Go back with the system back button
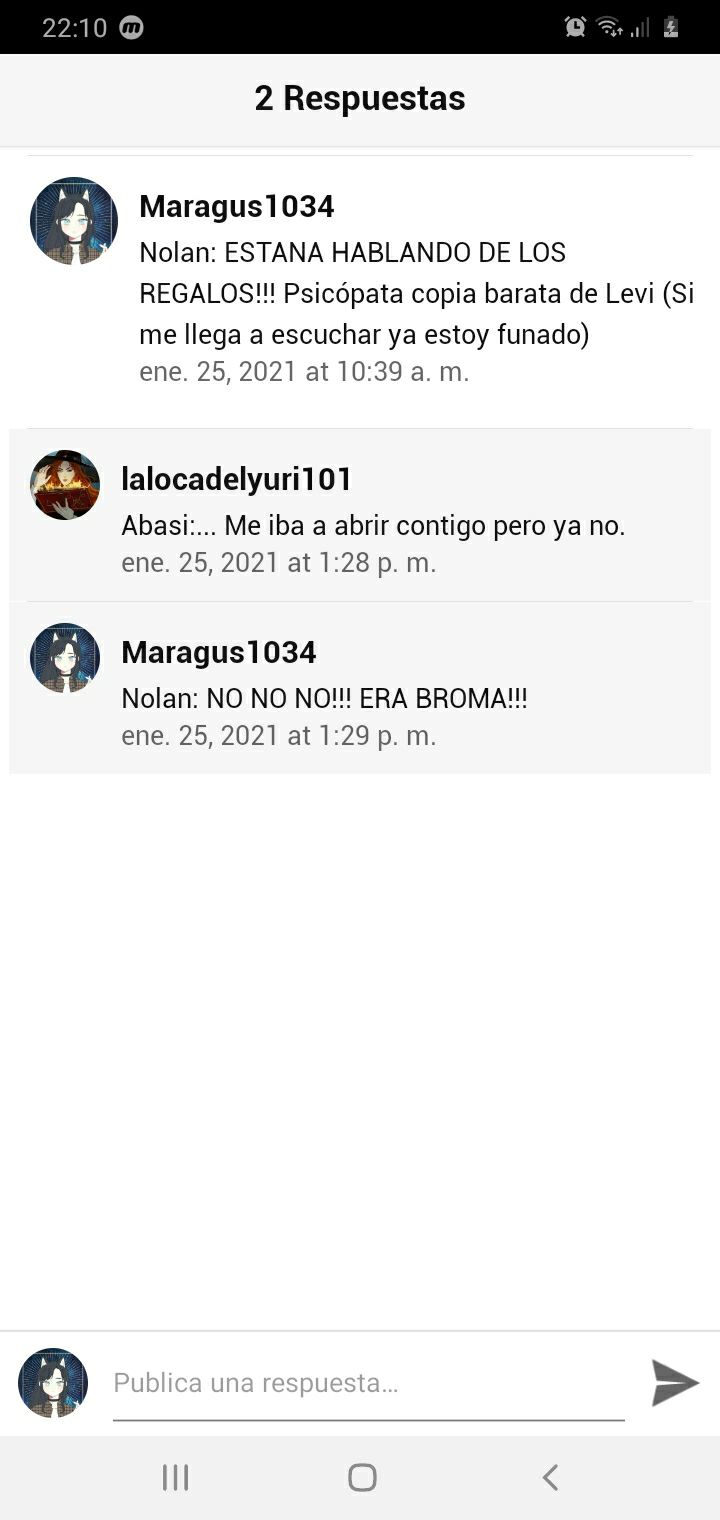This screenshot has height=1520, width=720. point(549,1477)
